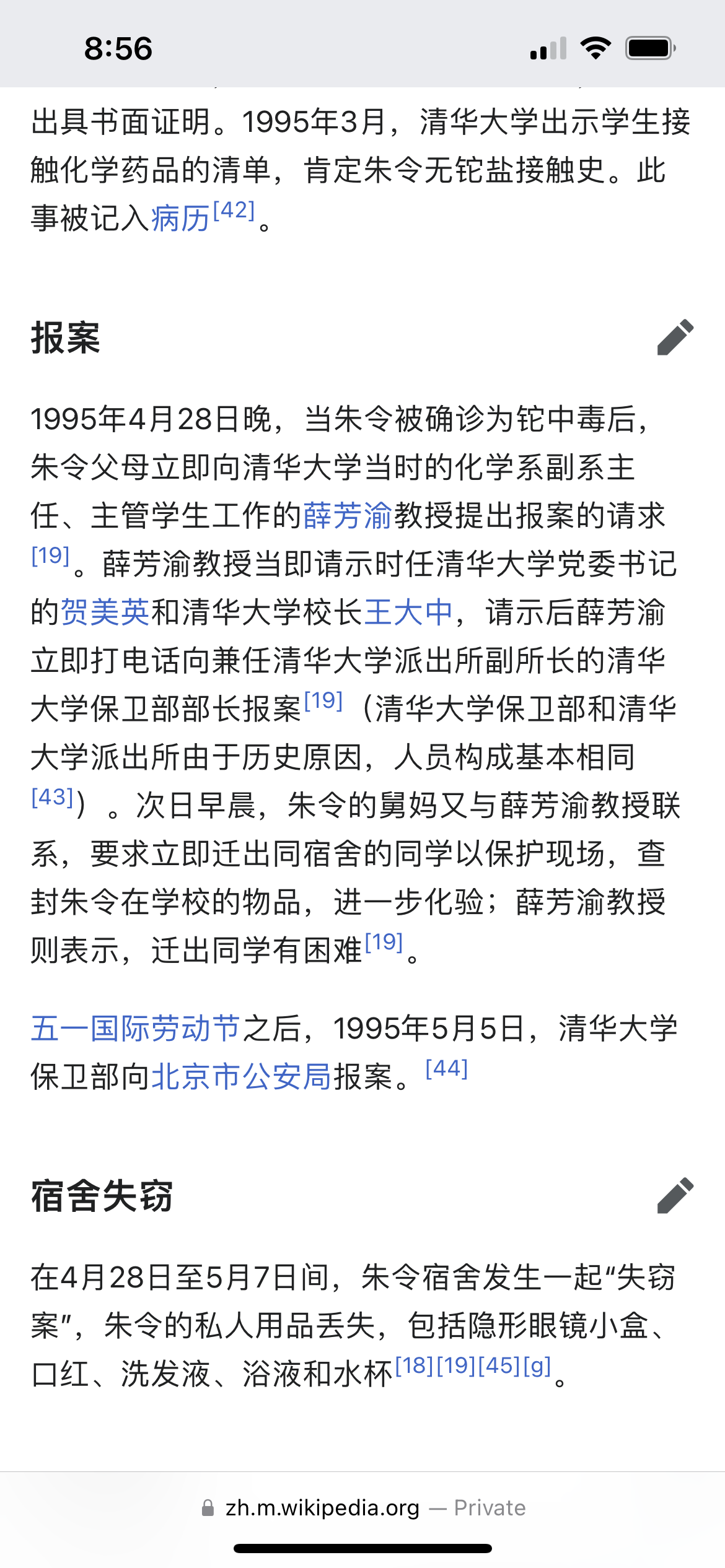Open the 王大中 link
The width and height of the screenshot is (725, 1568).
click(408, 612)
